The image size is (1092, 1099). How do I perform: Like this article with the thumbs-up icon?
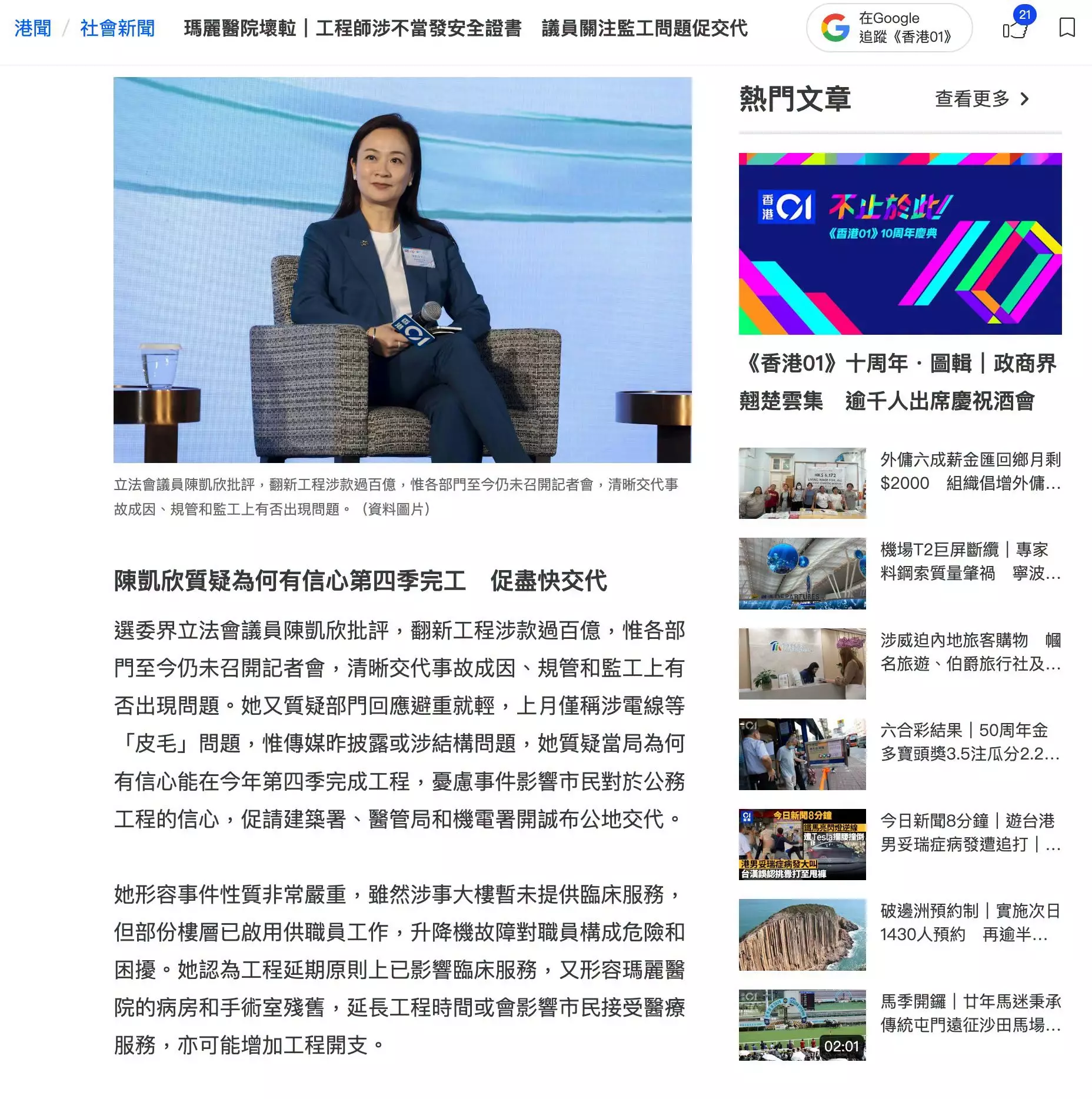(1016, 29)
